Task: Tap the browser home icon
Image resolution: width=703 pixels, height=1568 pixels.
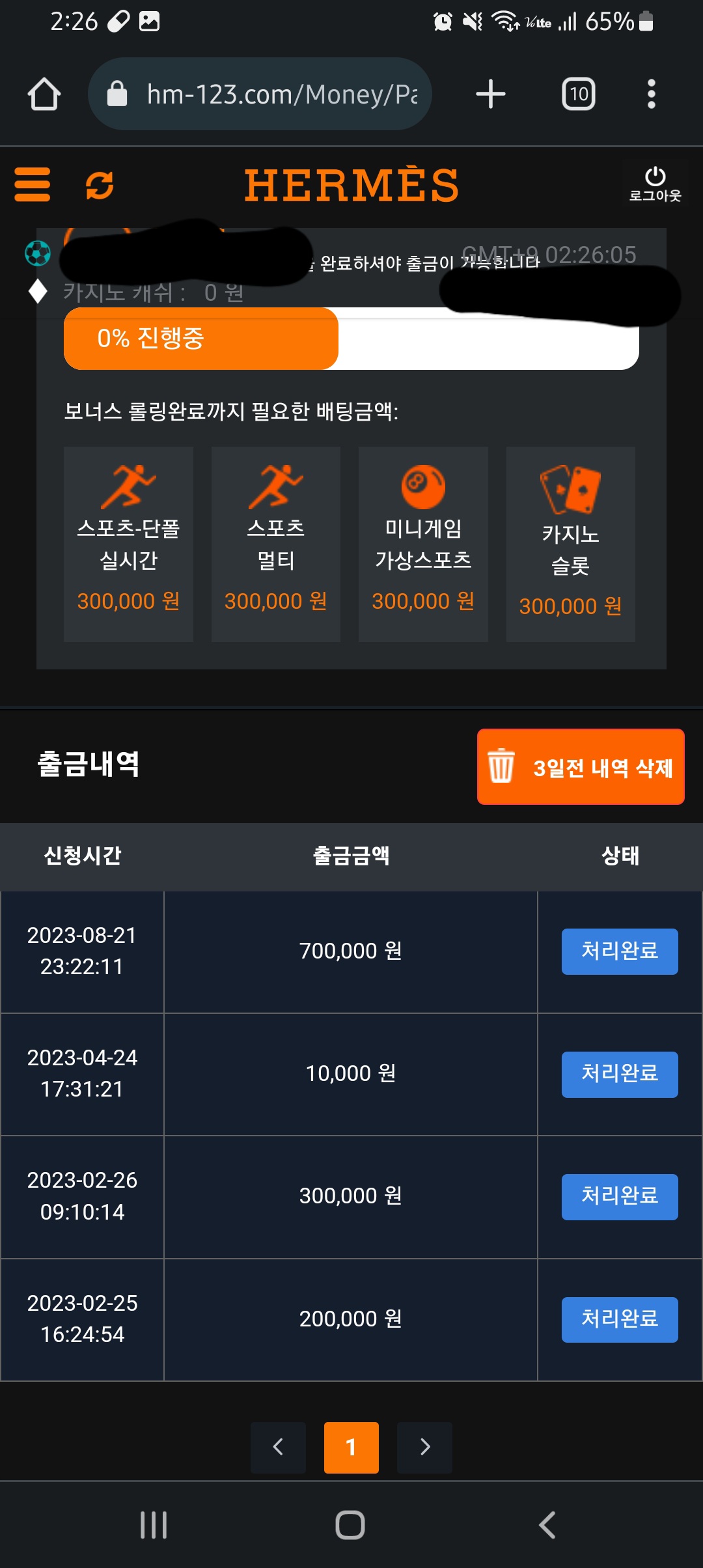Action: (x=44, y=94)
